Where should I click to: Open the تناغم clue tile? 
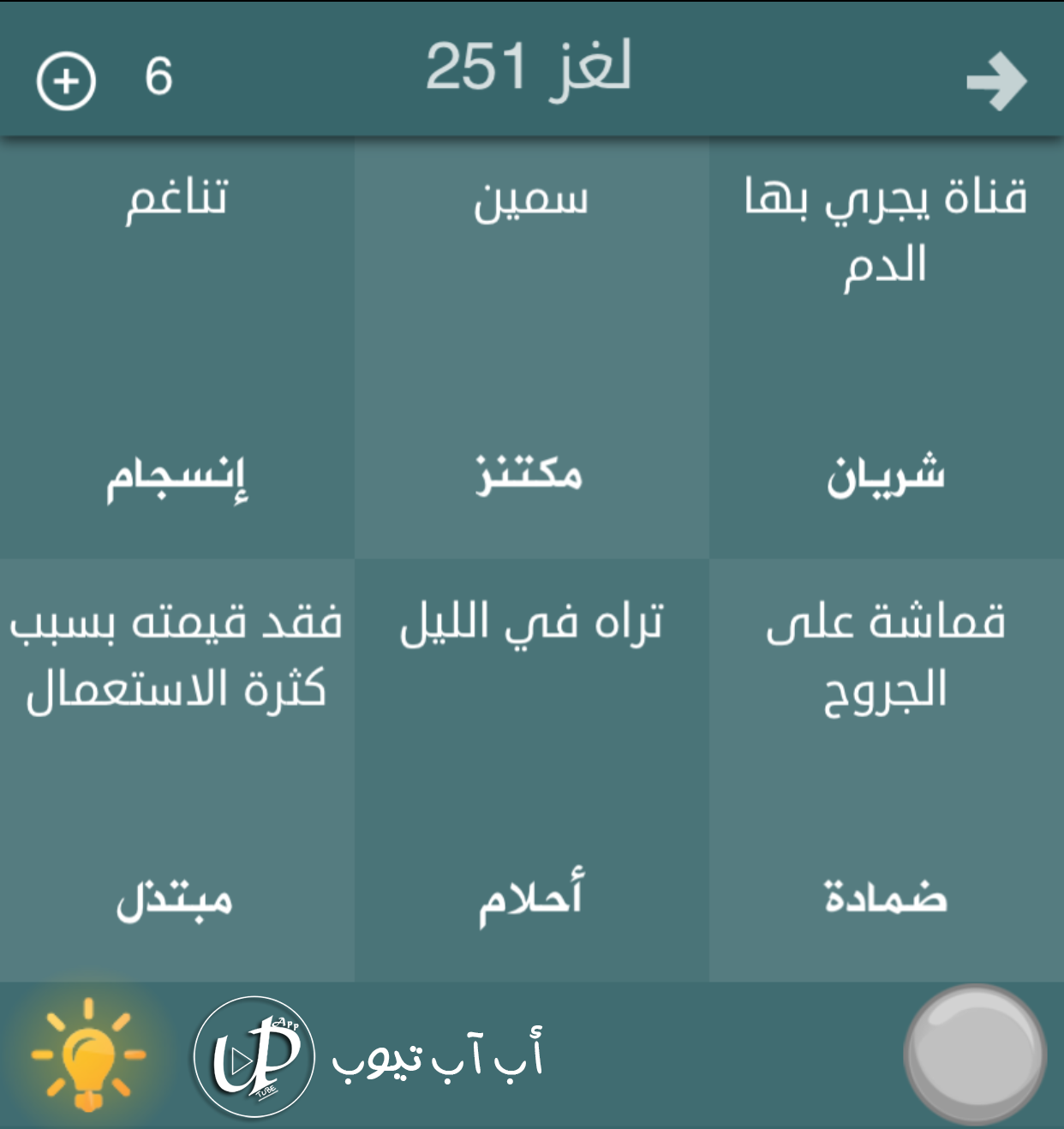(x=177, y=349)
